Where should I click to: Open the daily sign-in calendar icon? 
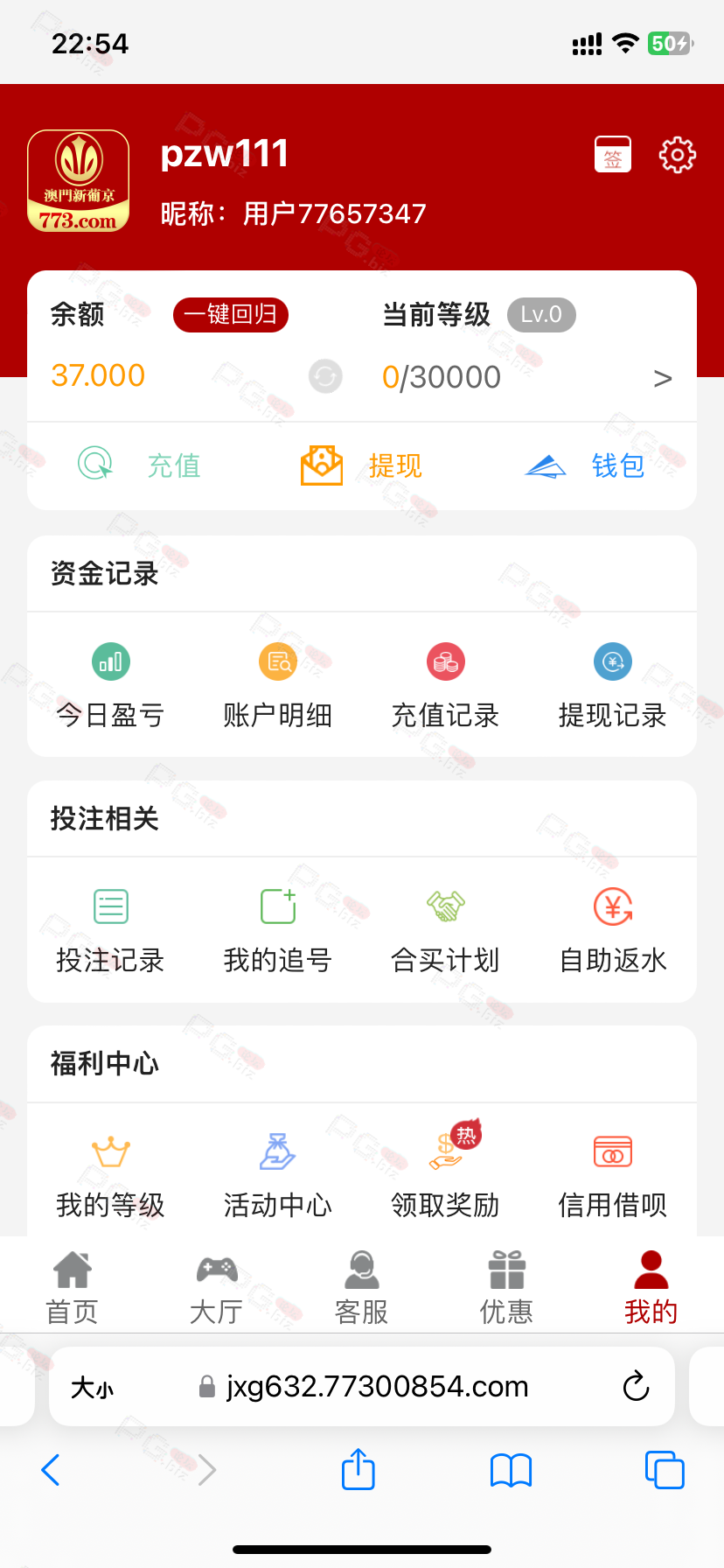click(613, 155)
